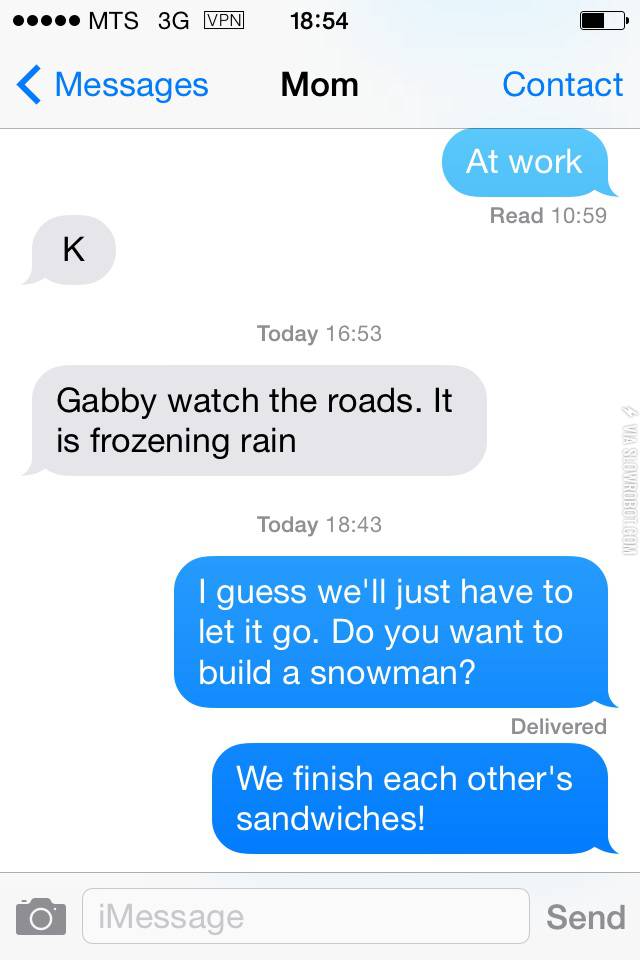This screenshot has height=960, width=640.
Task: Tap the Send button
Action: (585, 916)
